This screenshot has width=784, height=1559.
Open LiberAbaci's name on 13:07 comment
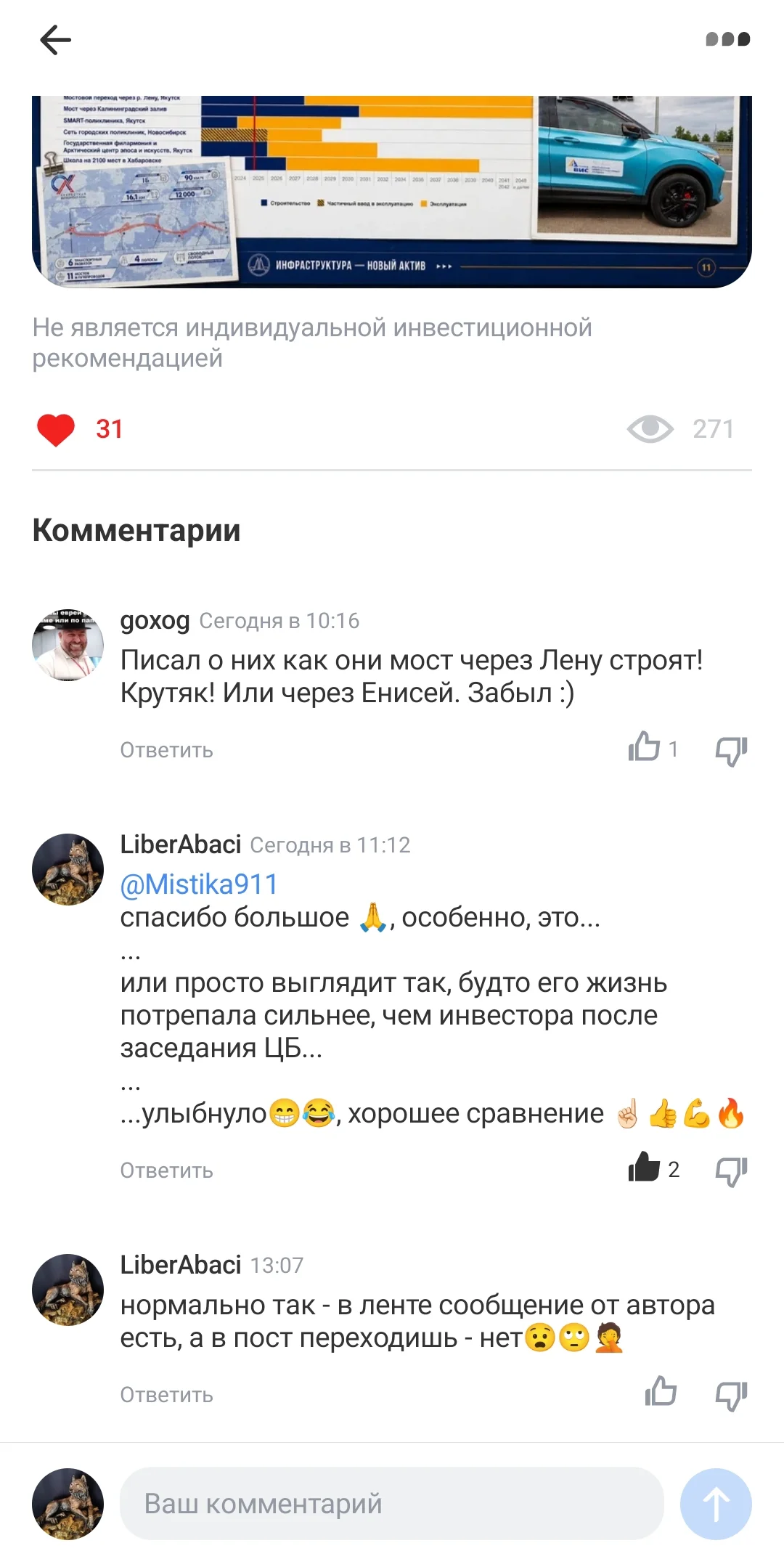pyautogui.click(x=180, y=1265)
